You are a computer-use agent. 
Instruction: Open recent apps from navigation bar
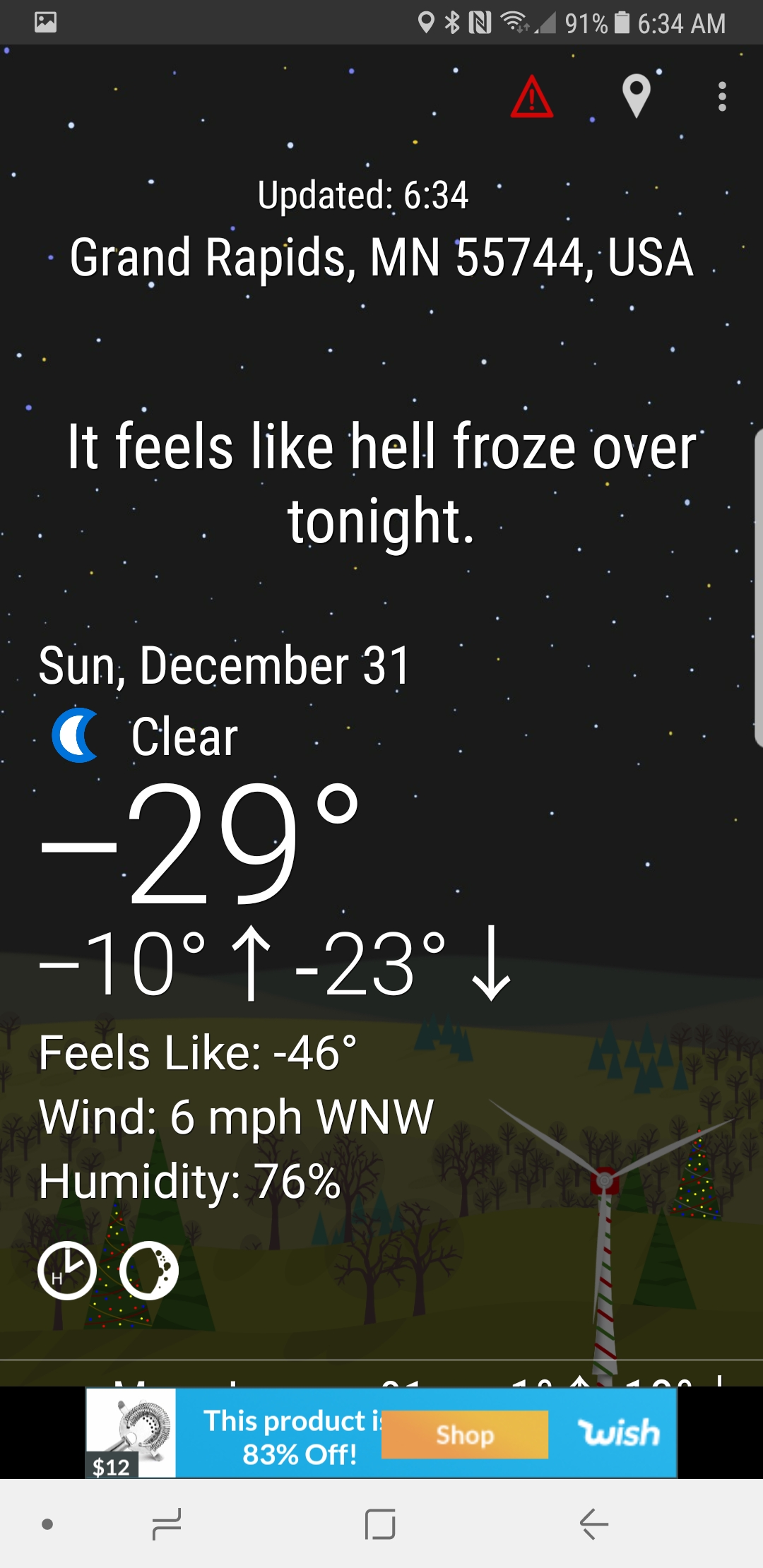[167, 1524]
